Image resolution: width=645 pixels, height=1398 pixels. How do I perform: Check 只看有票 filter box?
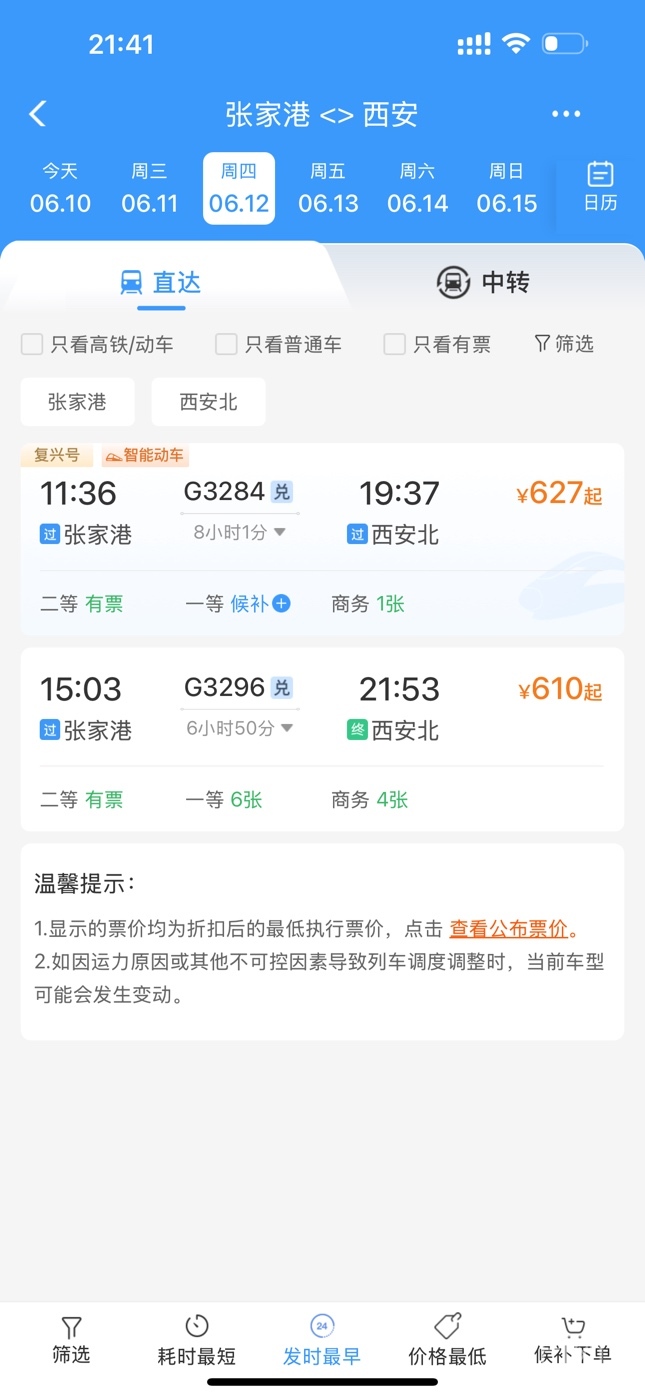[x=395, y=344]
